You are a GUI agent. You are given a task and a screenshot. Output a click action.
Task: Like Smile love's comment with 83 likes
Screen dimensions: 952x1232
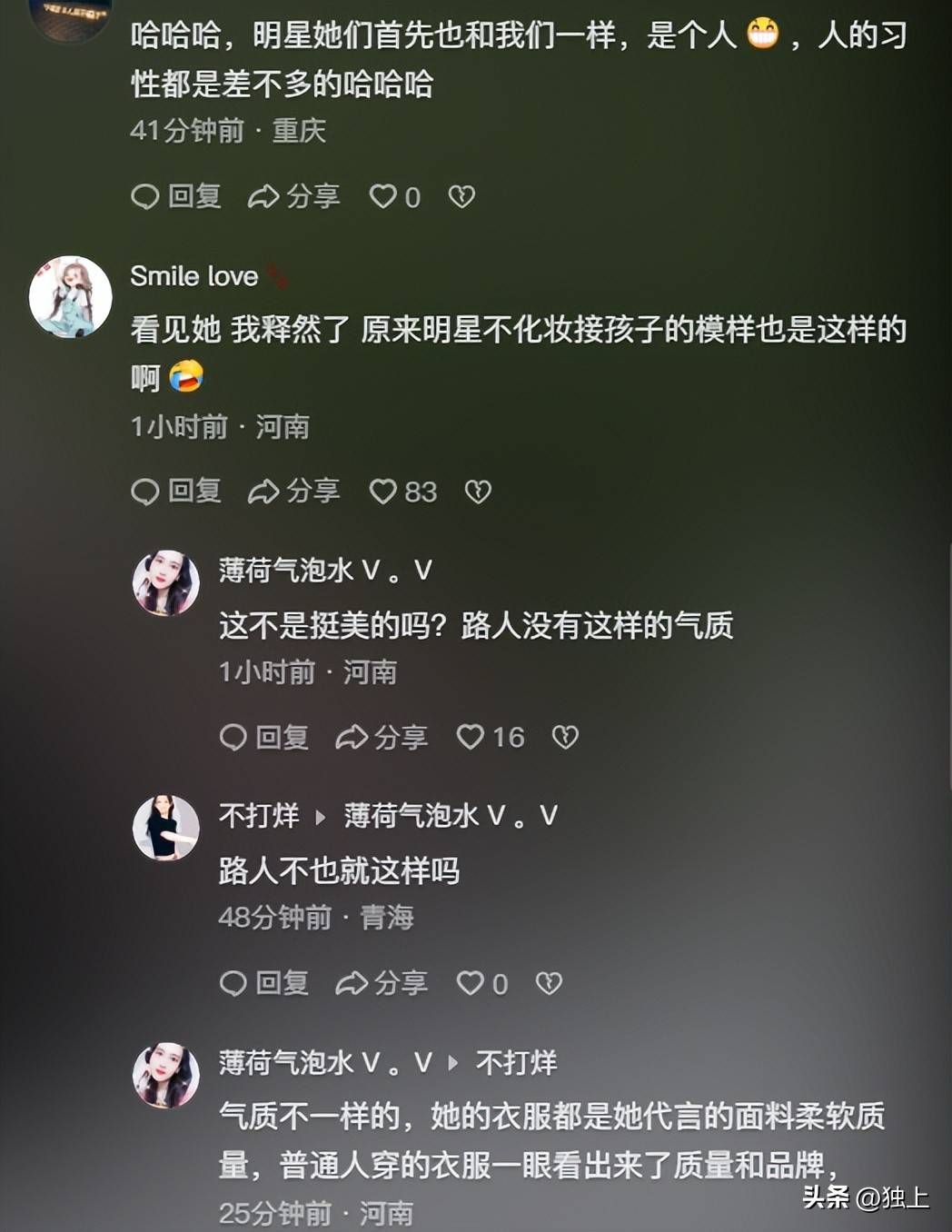(x=383, y=492)
